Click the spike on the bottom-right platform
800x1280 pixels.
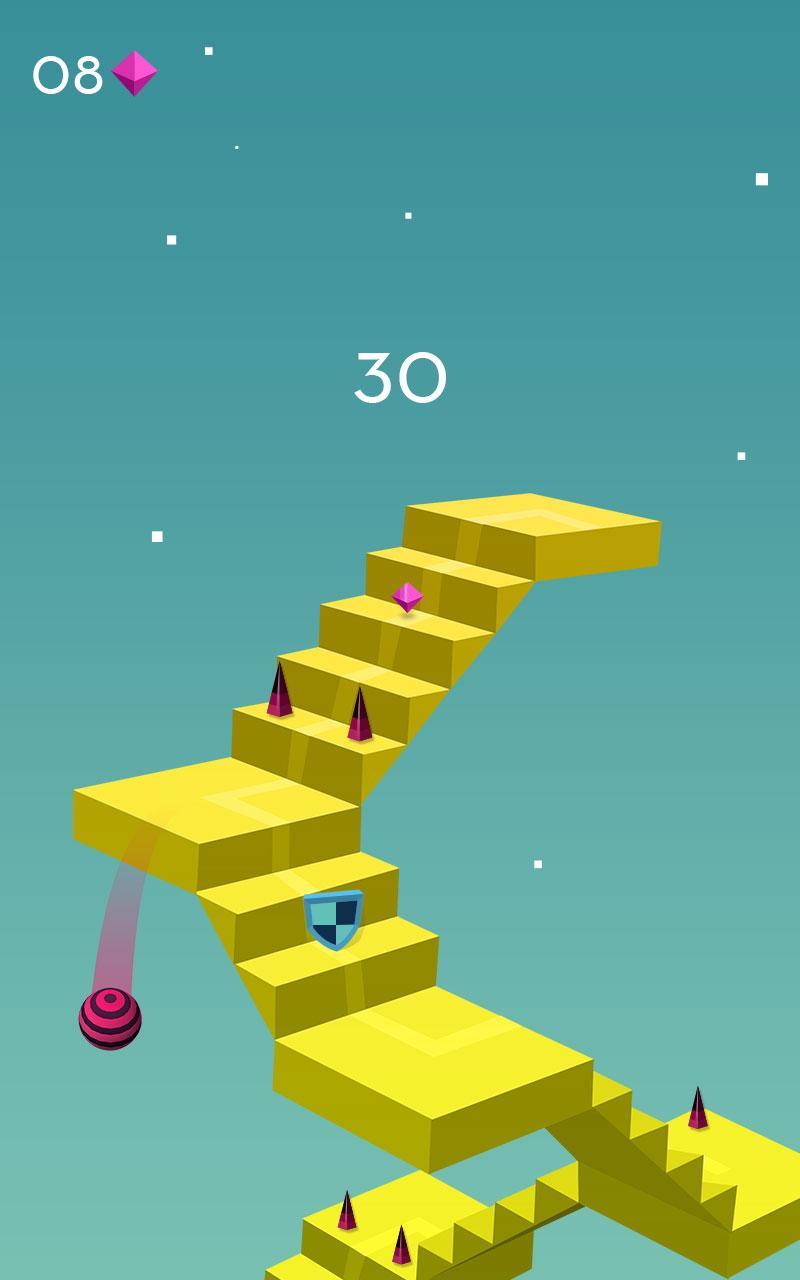(697, 1105)
